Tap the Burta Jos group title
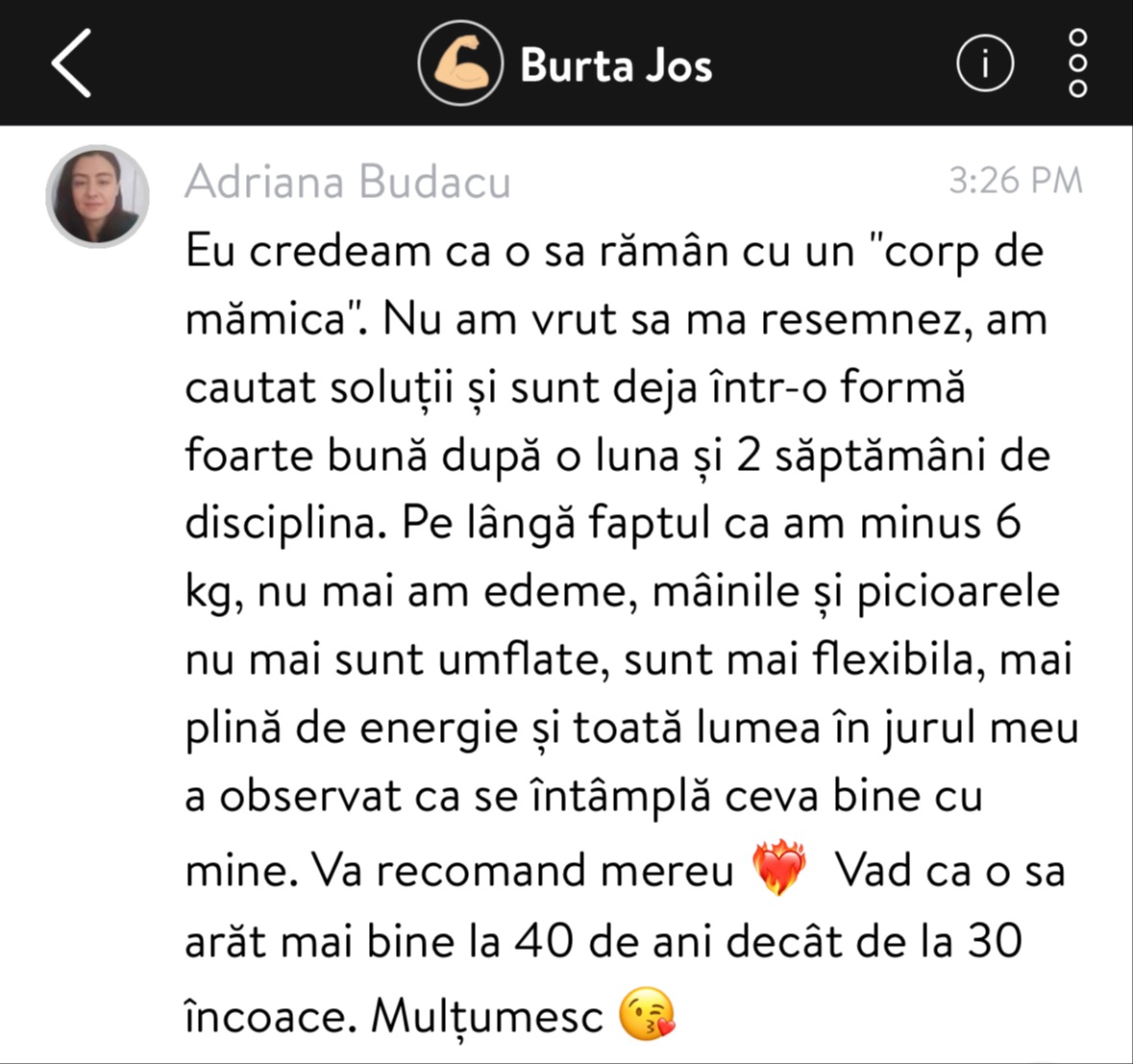The height and width of the screenshot is (1064, 1133). [x=616, y=65]
